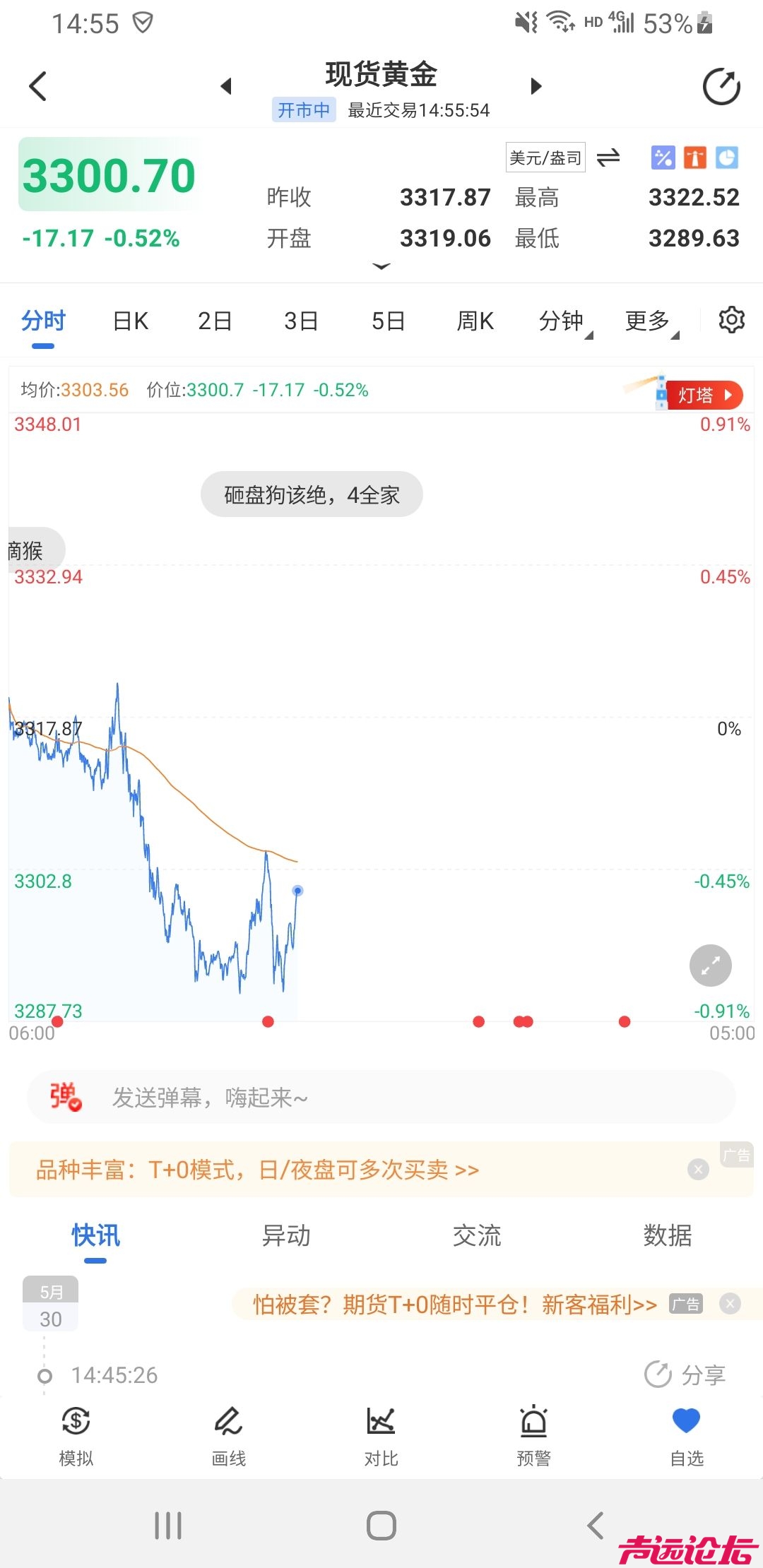Switch to the 日K chart tab
This screenshot has height=1568, width=763.
pyautogui.click(x=131, y=321)
